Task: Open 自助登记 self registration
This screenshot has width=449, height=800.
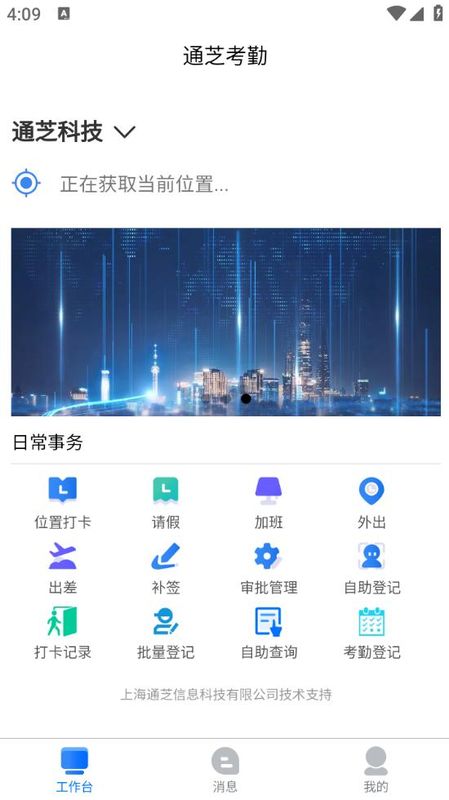Action: point(371,568)
